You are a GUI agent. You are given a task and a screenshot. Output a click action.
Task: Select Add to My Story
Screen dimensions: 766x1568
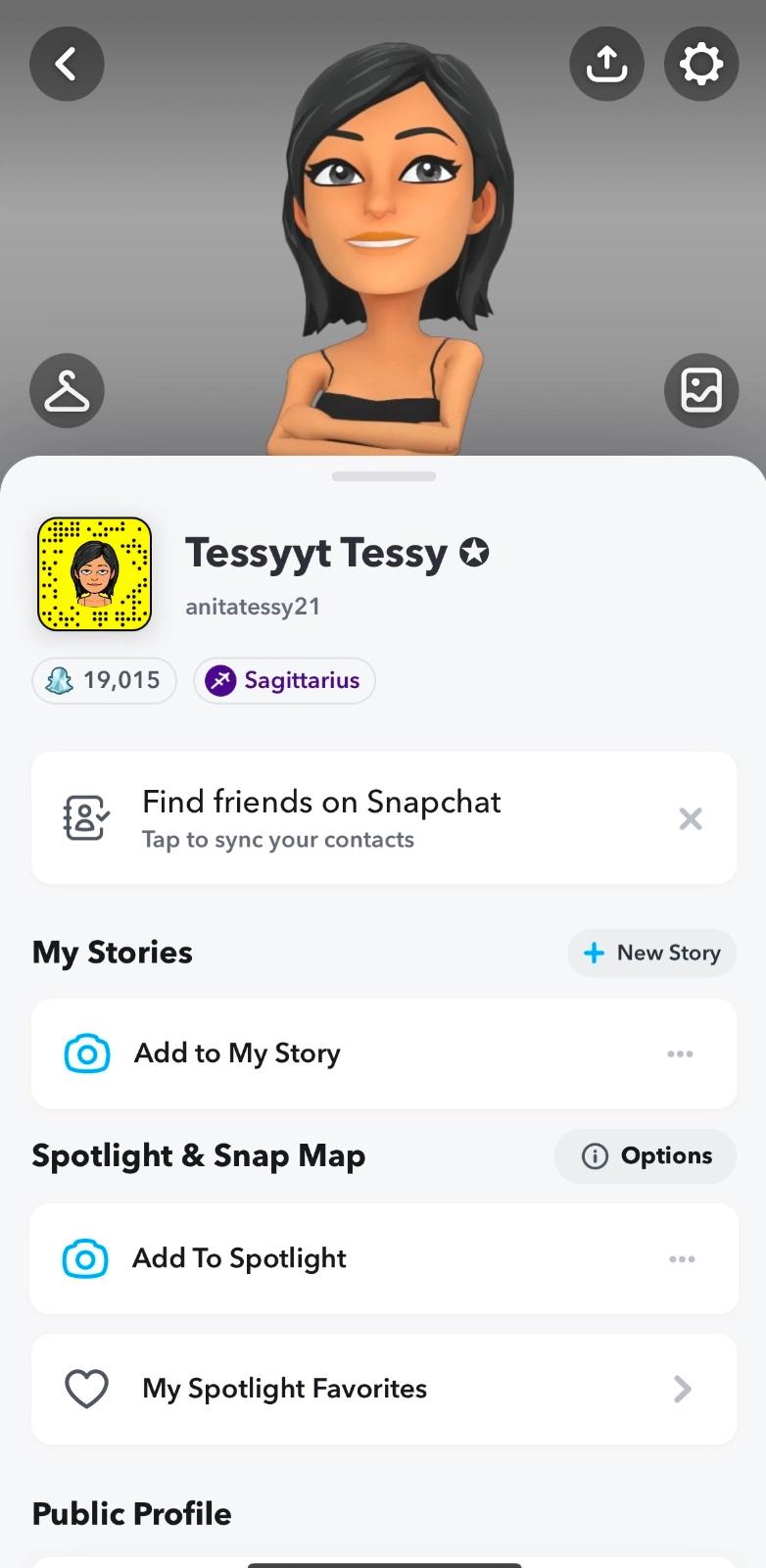coord(237,1053)
